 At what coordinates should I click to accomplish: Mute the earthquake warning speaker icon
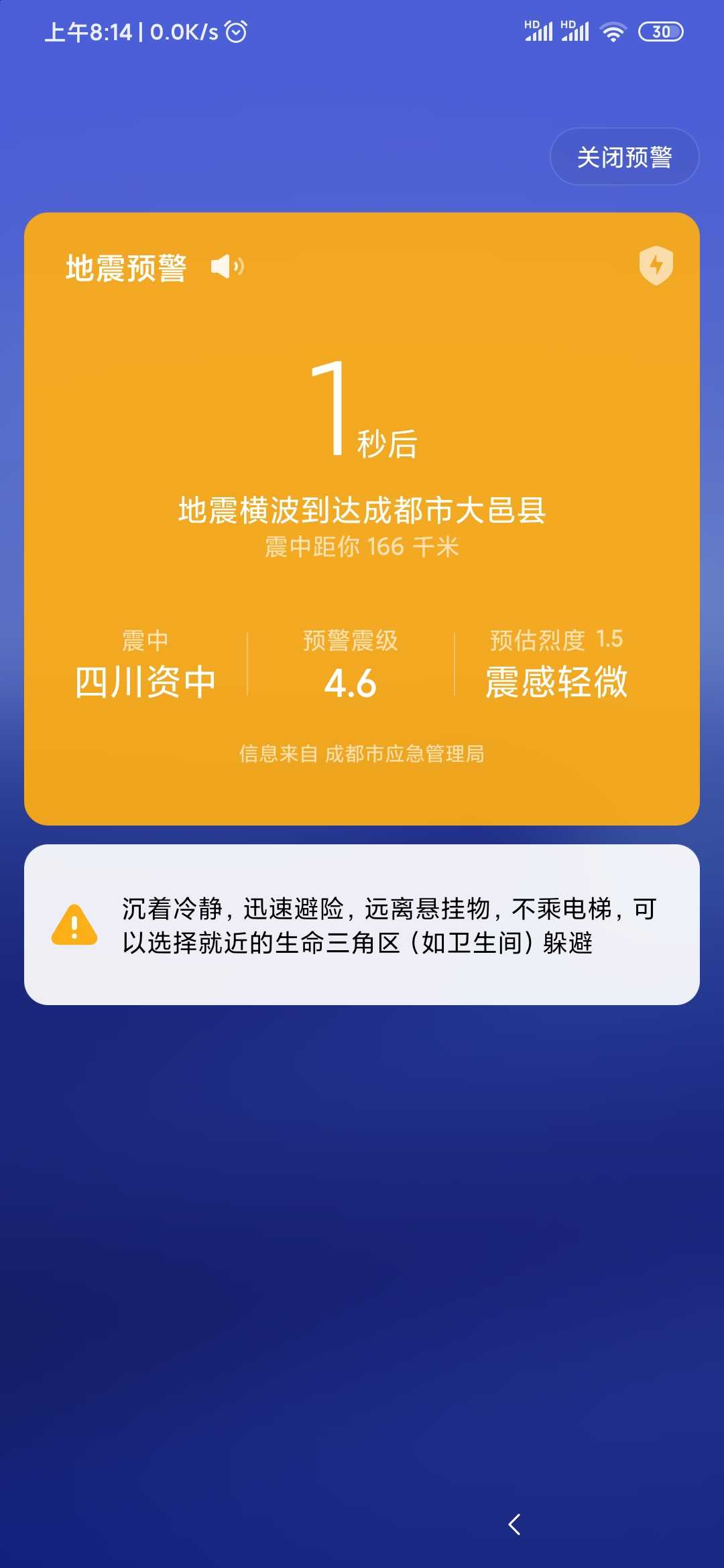(x=227, y=267)
